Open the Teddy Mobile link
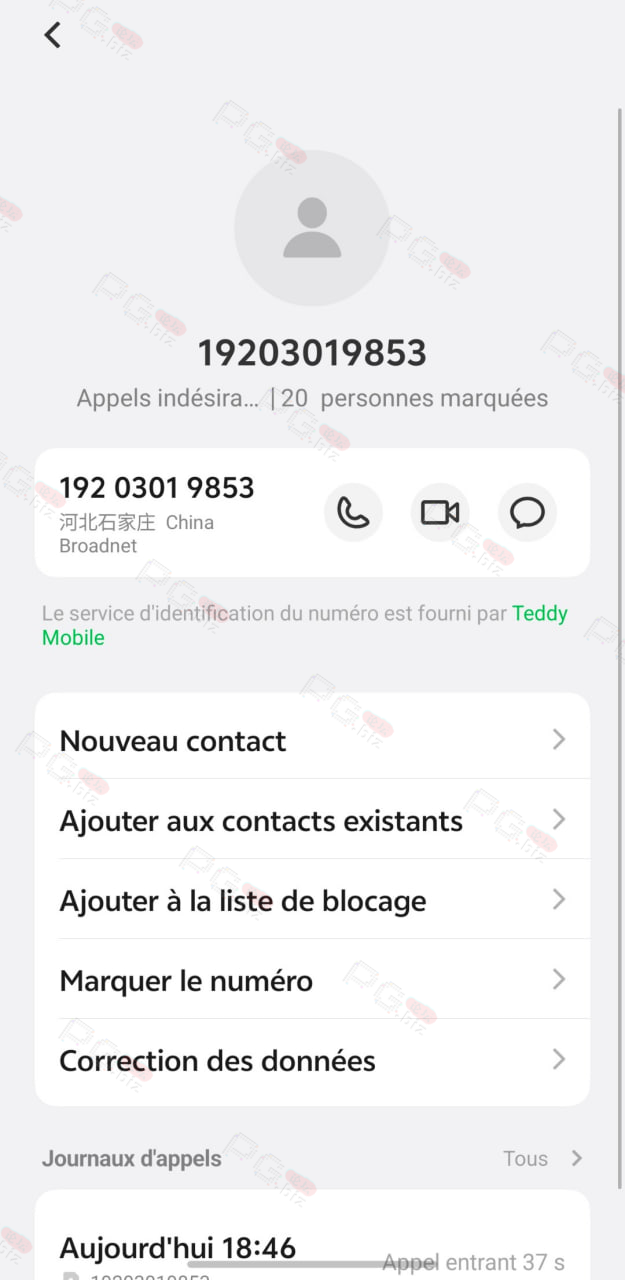Viewport: 625px width, 1280px height. [x=305, y=625]
